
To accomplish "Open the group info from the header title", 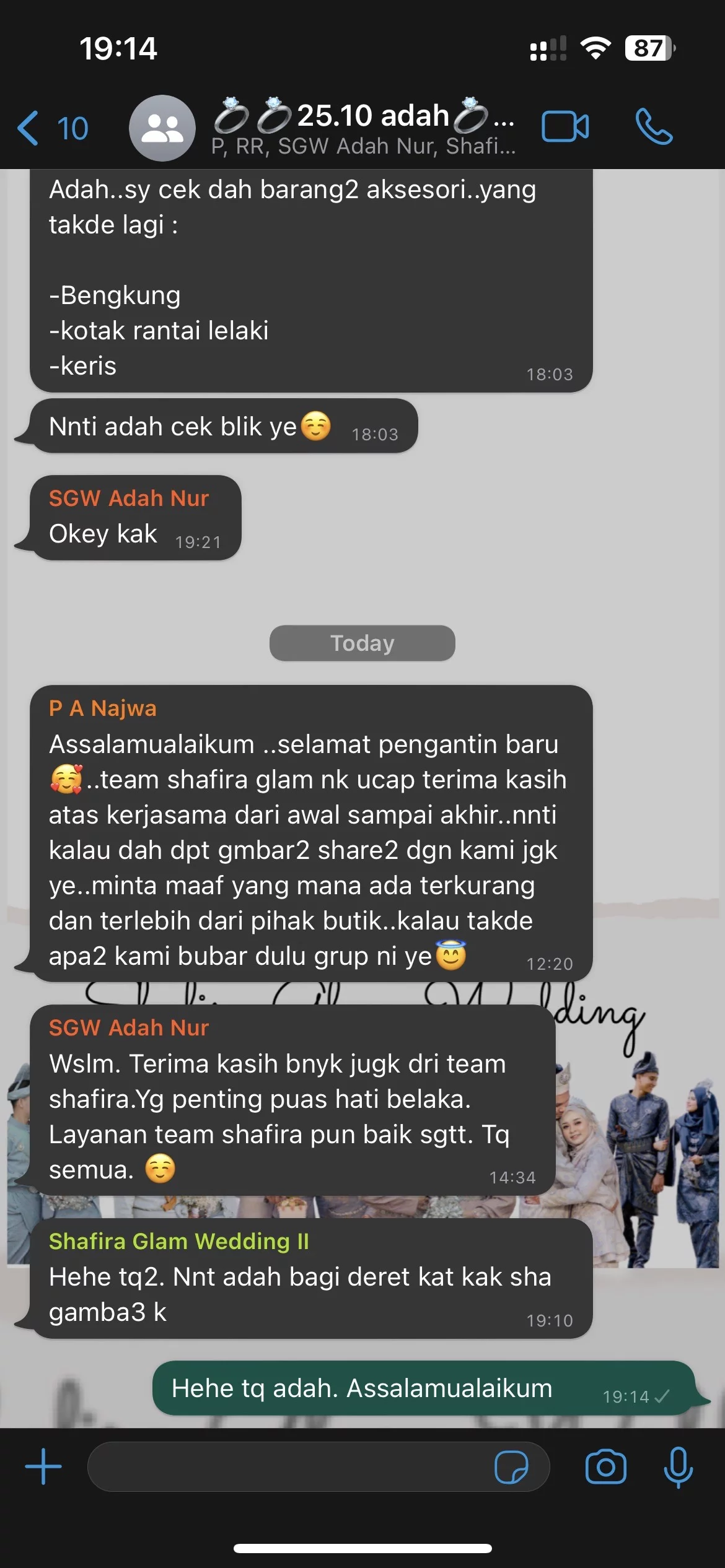I will click(x=364, y=128).
